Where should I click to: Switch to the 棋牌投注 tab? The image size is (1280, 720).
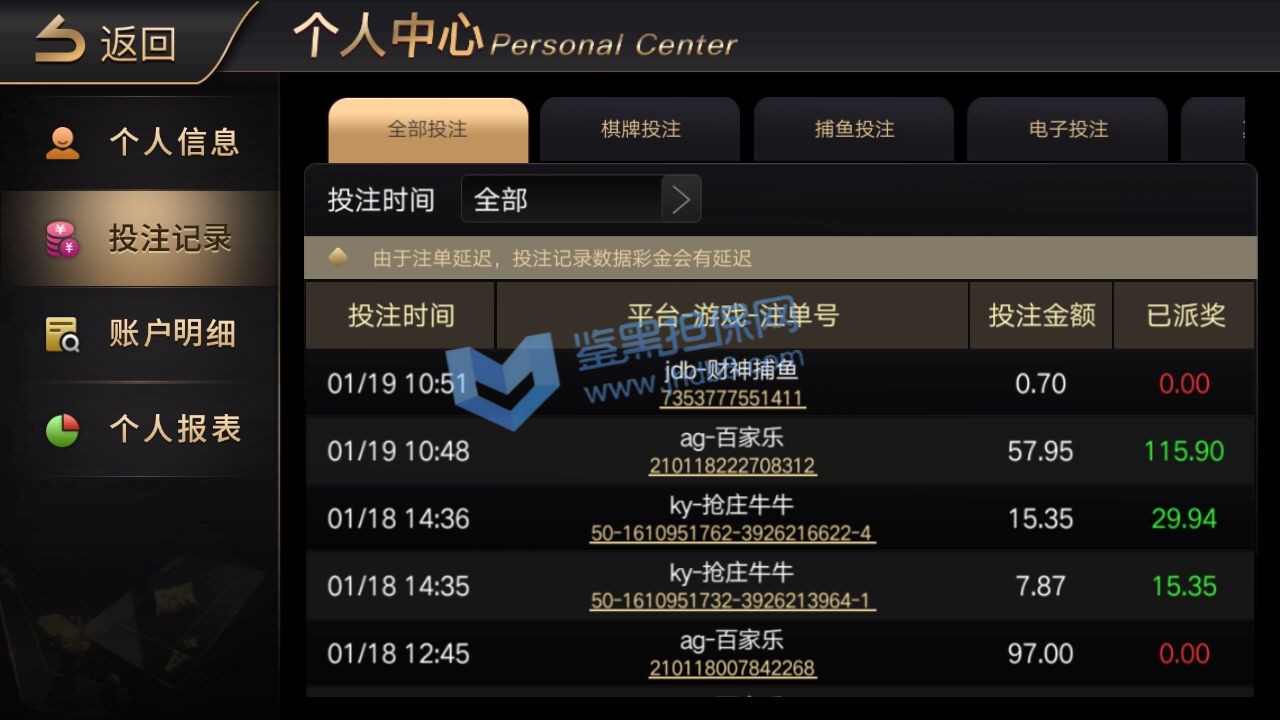(x=640, y=130)
